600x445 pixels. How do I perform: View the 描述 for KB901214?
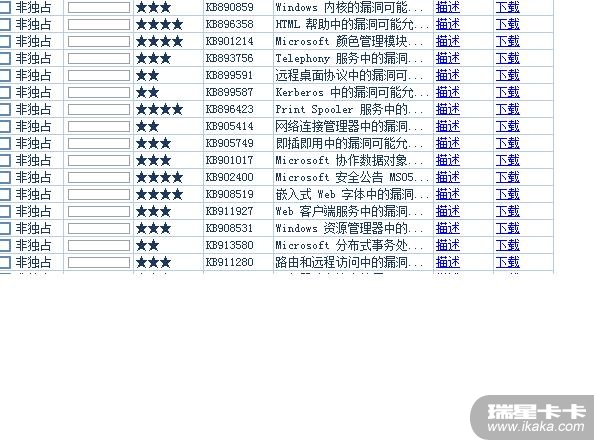point(447,41)
